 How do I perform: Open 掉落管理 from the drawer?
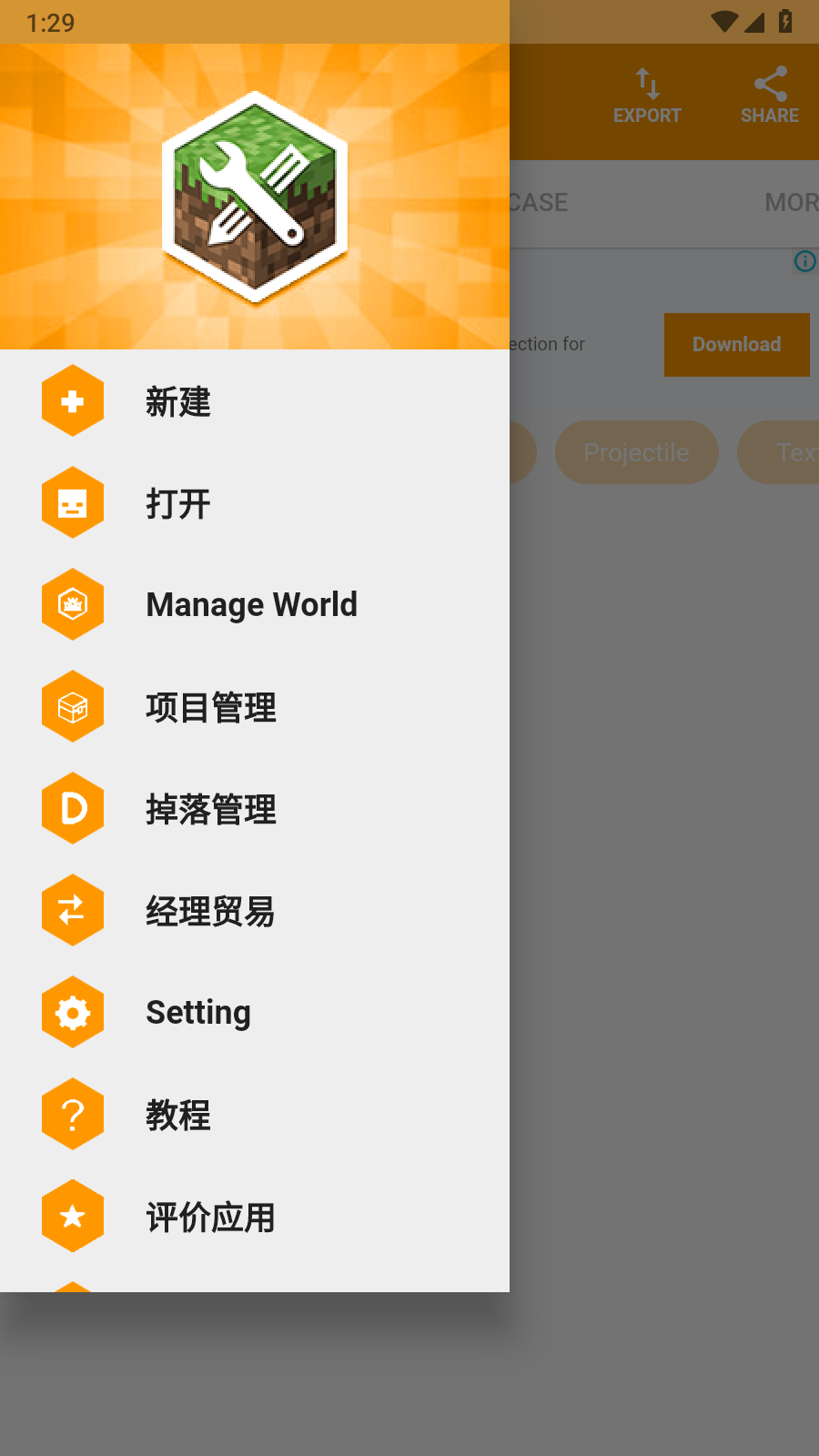tap(210, 809)
